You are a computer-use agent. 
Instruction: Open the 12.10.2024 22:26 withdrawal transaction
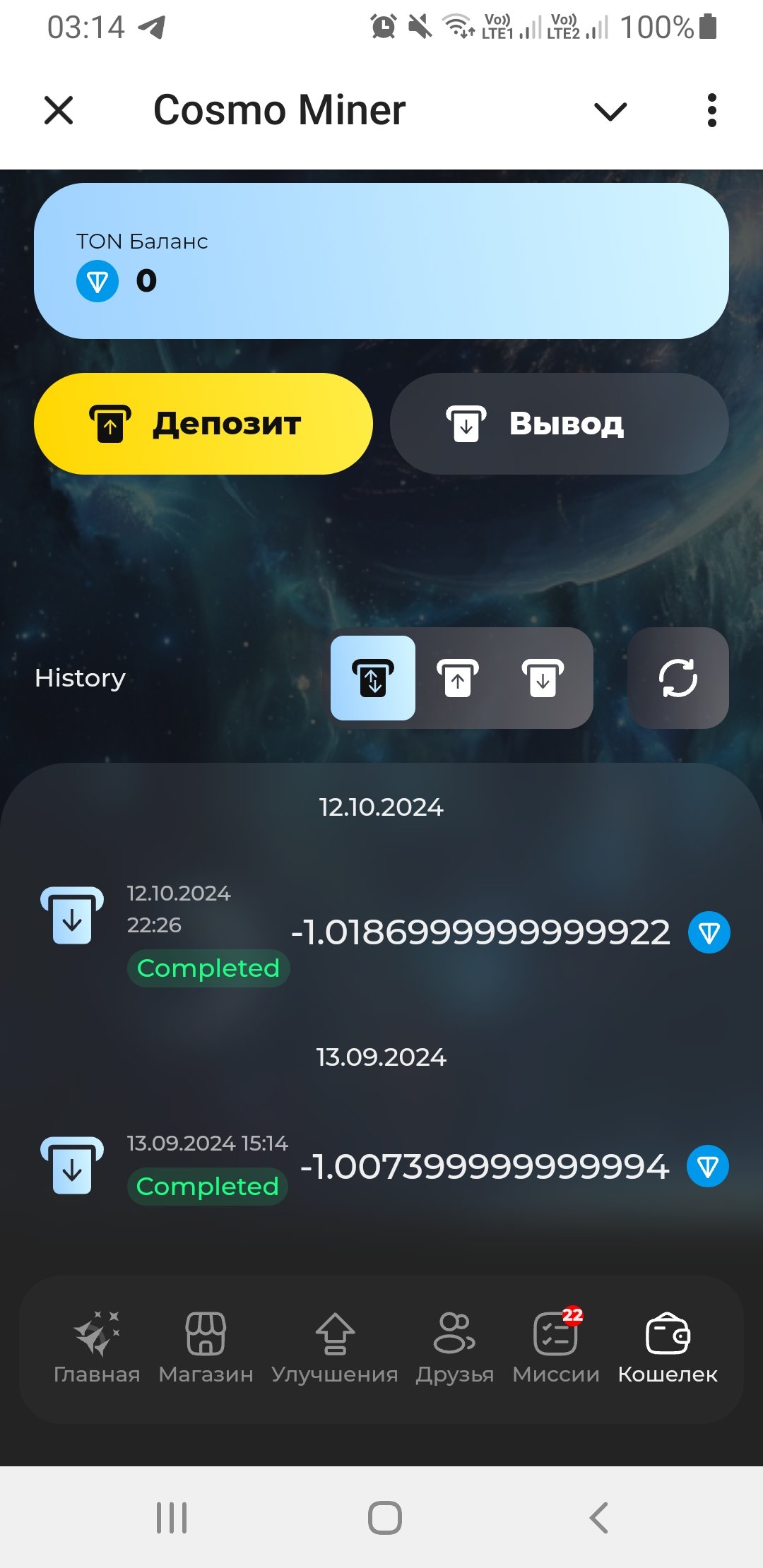[x=381, y=932]
